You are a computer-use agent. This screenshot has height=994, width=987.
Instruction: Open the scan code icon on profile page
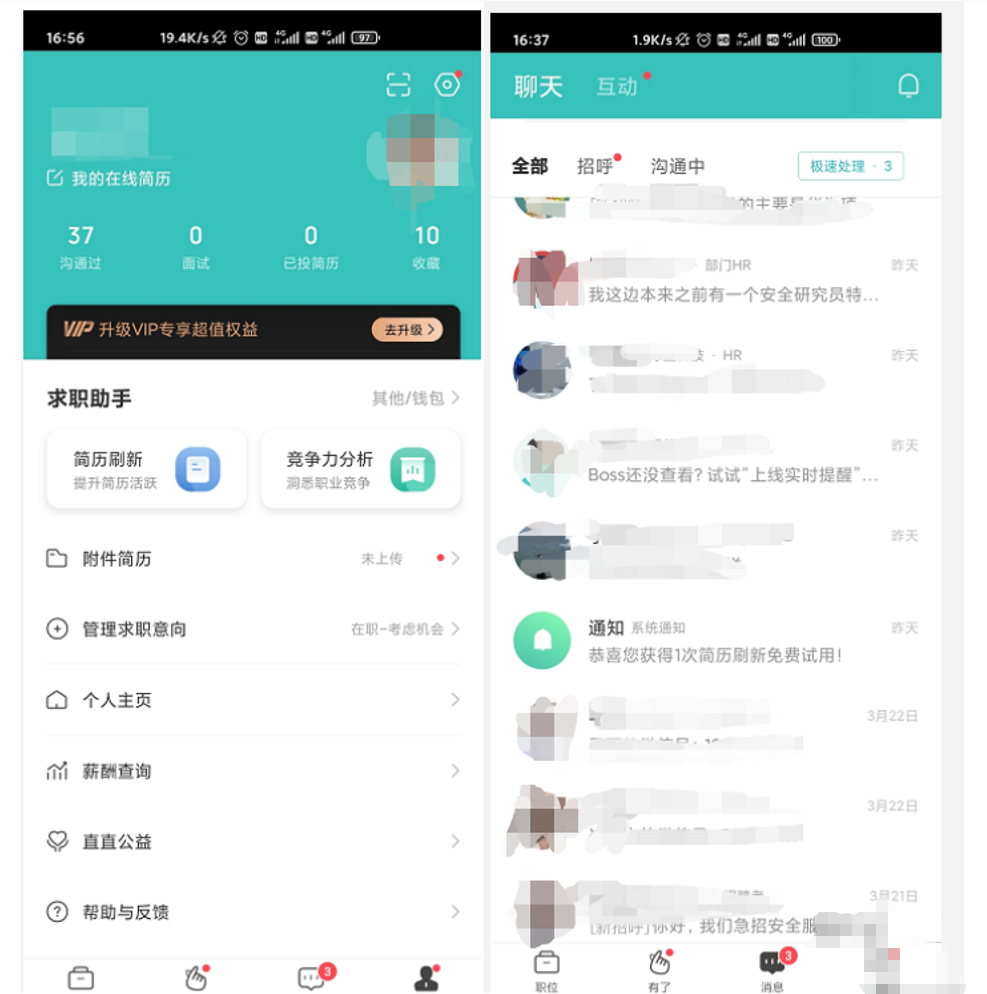pos(398,86)
